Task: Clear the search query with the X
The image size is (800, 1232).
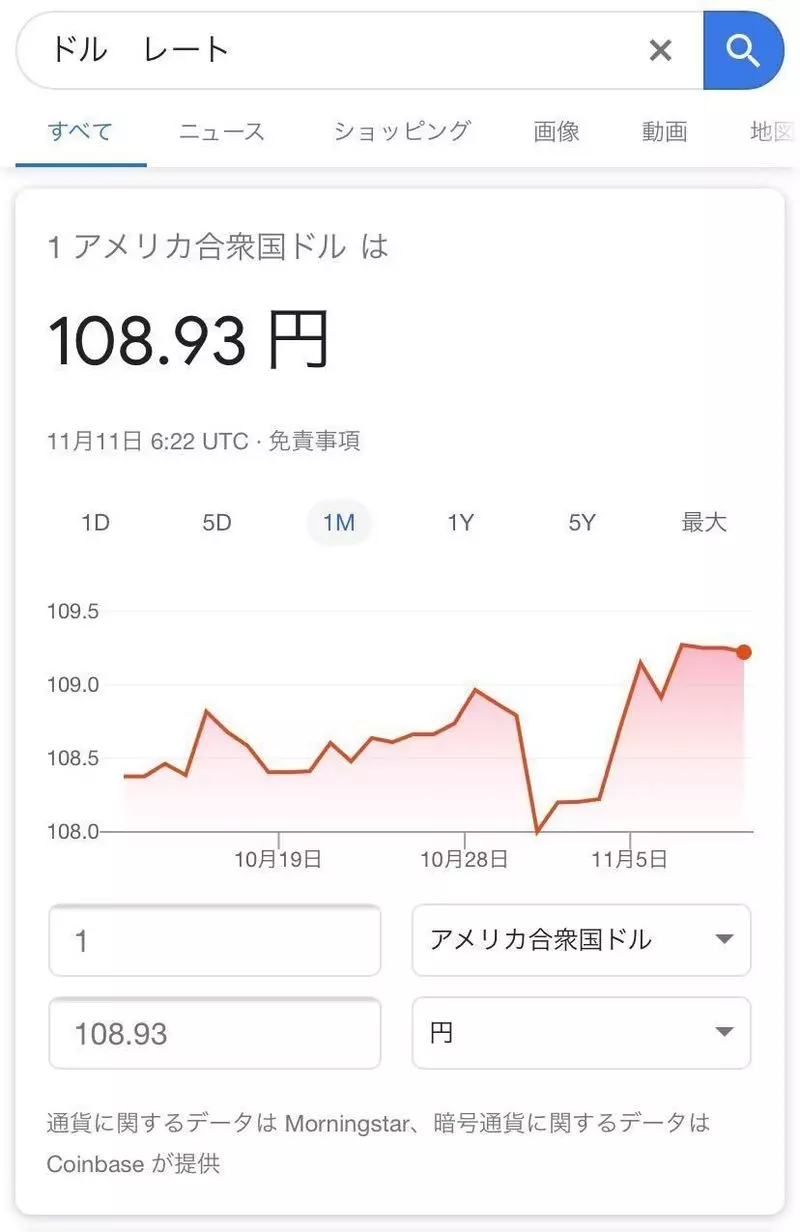Action: pos(660,50)
